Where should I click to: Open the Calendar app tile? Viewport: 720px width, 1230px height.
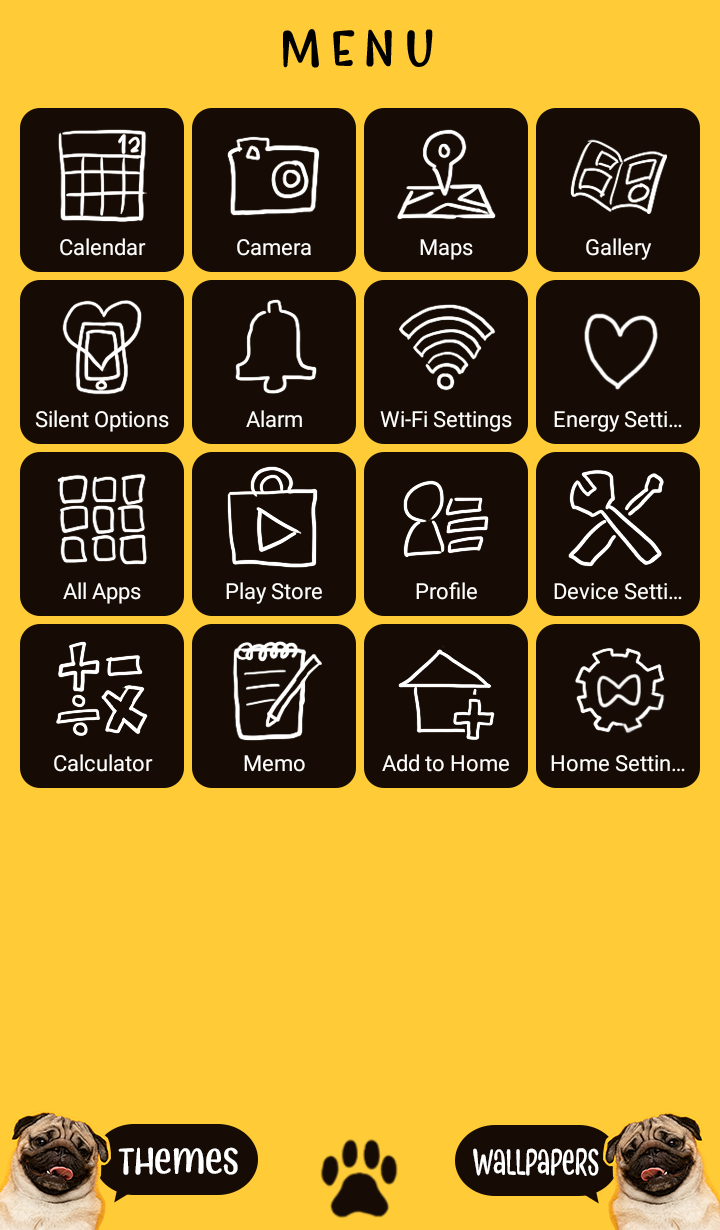pos(102,190)
